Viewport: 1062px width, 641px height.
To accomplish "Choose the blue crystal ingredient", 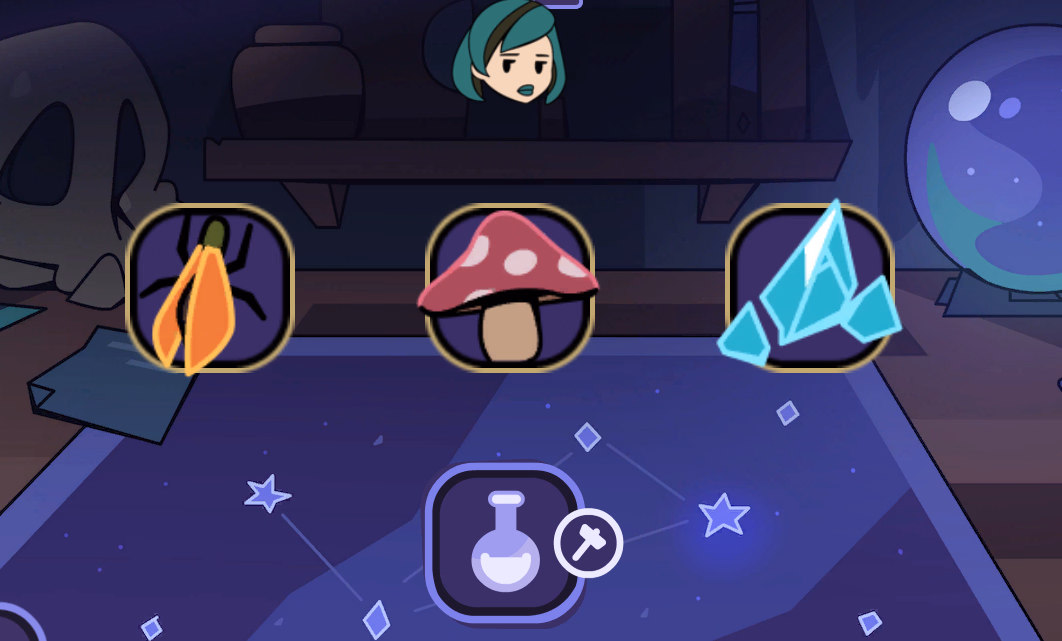I will coord(809,288).
